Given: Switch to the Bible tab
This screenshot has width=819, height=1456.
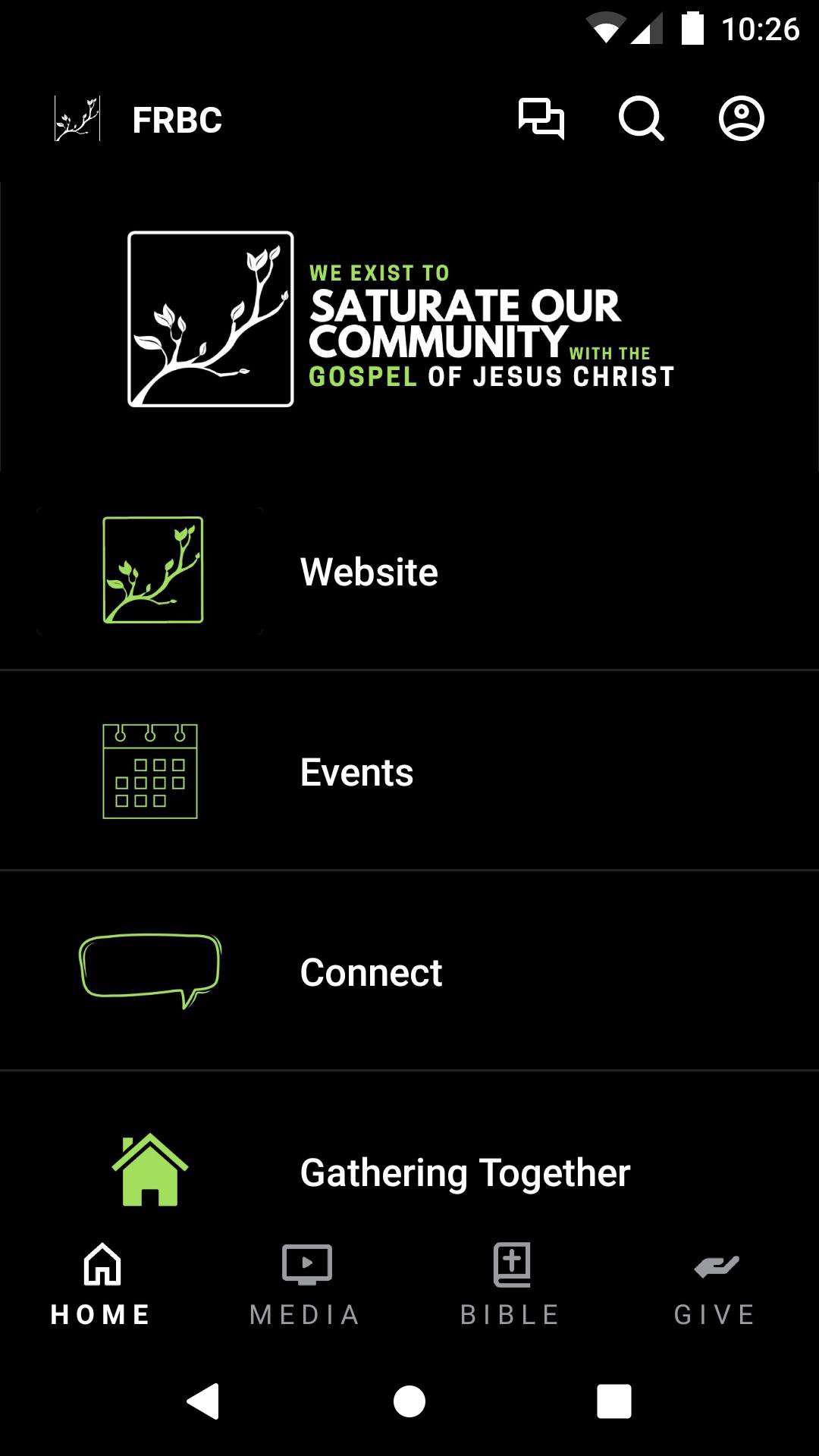Looking at the screenshot, I should [x=511, y=1283].
